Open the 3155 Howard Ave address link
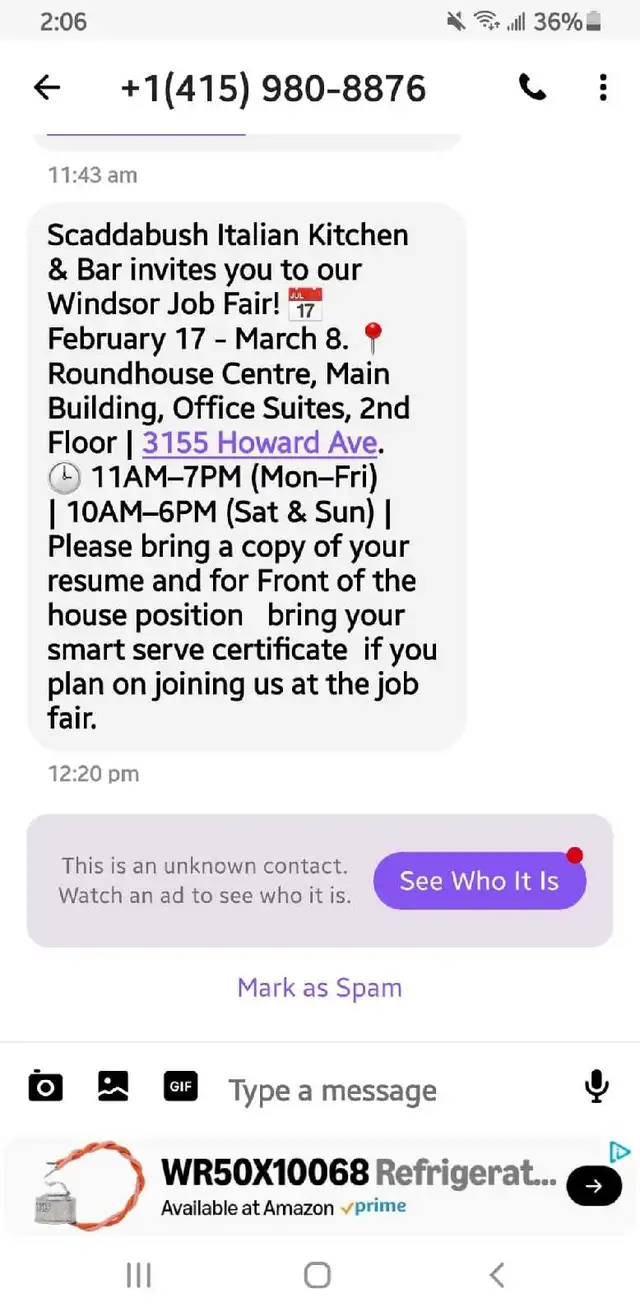 coord(260,442)
